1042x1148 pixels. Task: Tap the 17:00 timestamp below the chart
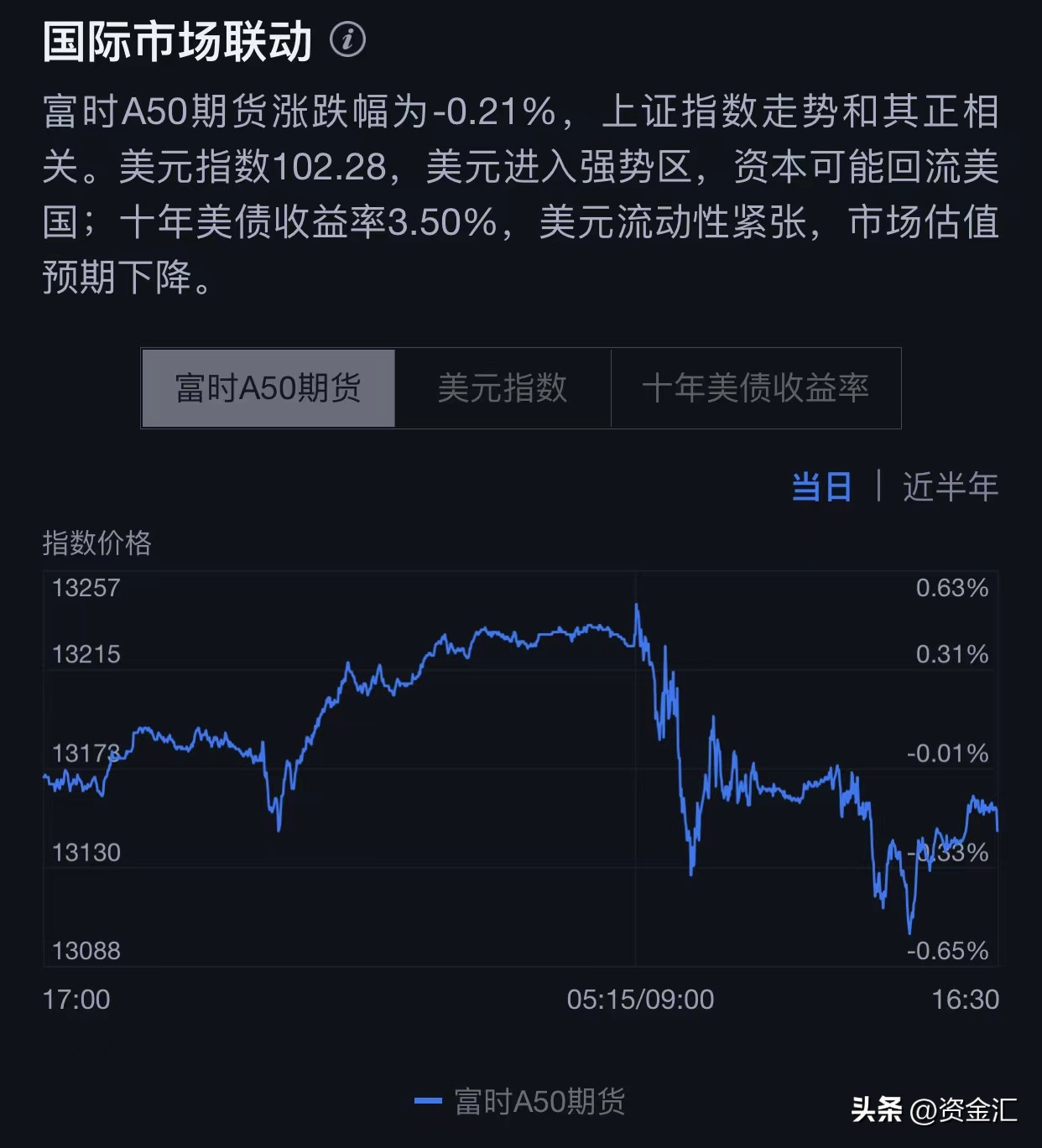coord(74,999)
